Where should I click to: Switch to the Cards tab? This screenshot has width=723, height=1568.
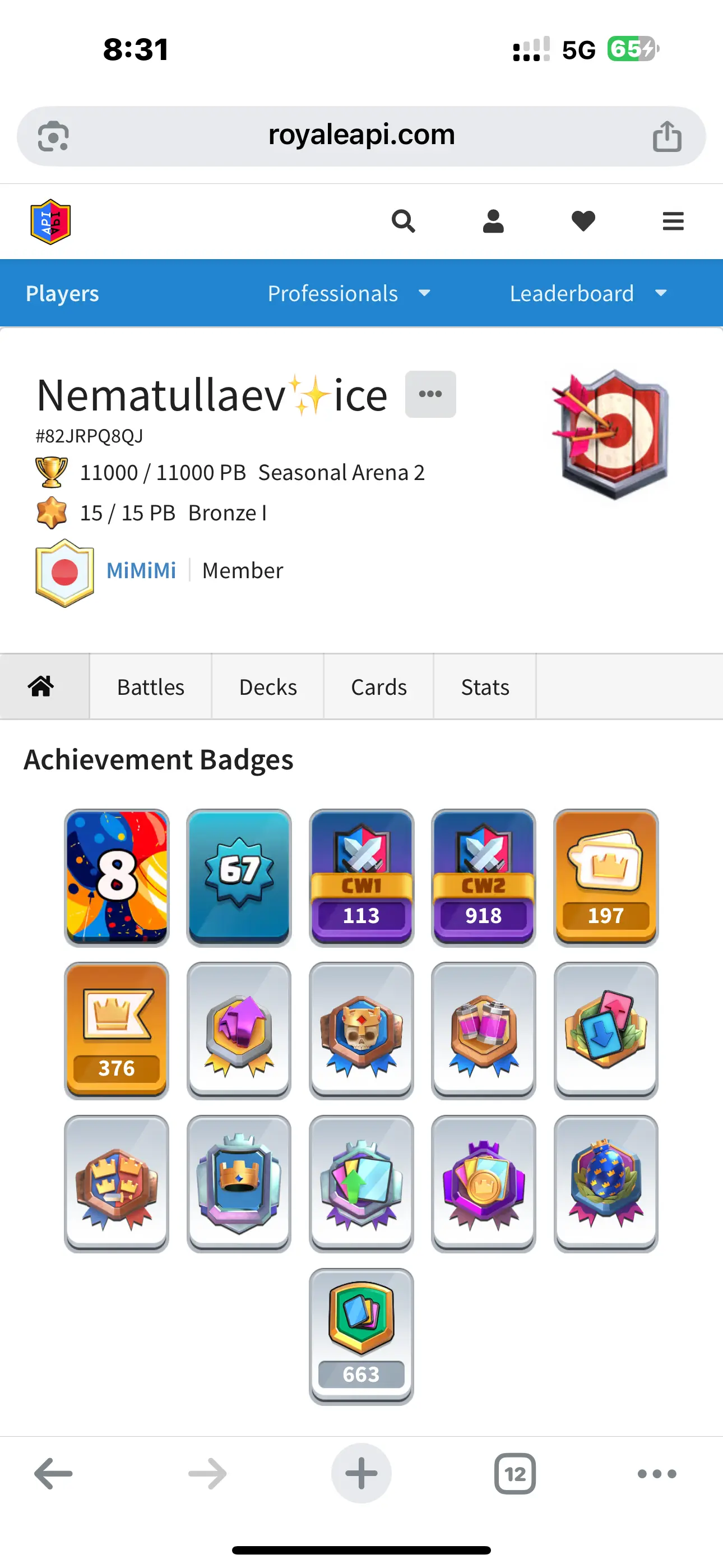click(378, 687)
